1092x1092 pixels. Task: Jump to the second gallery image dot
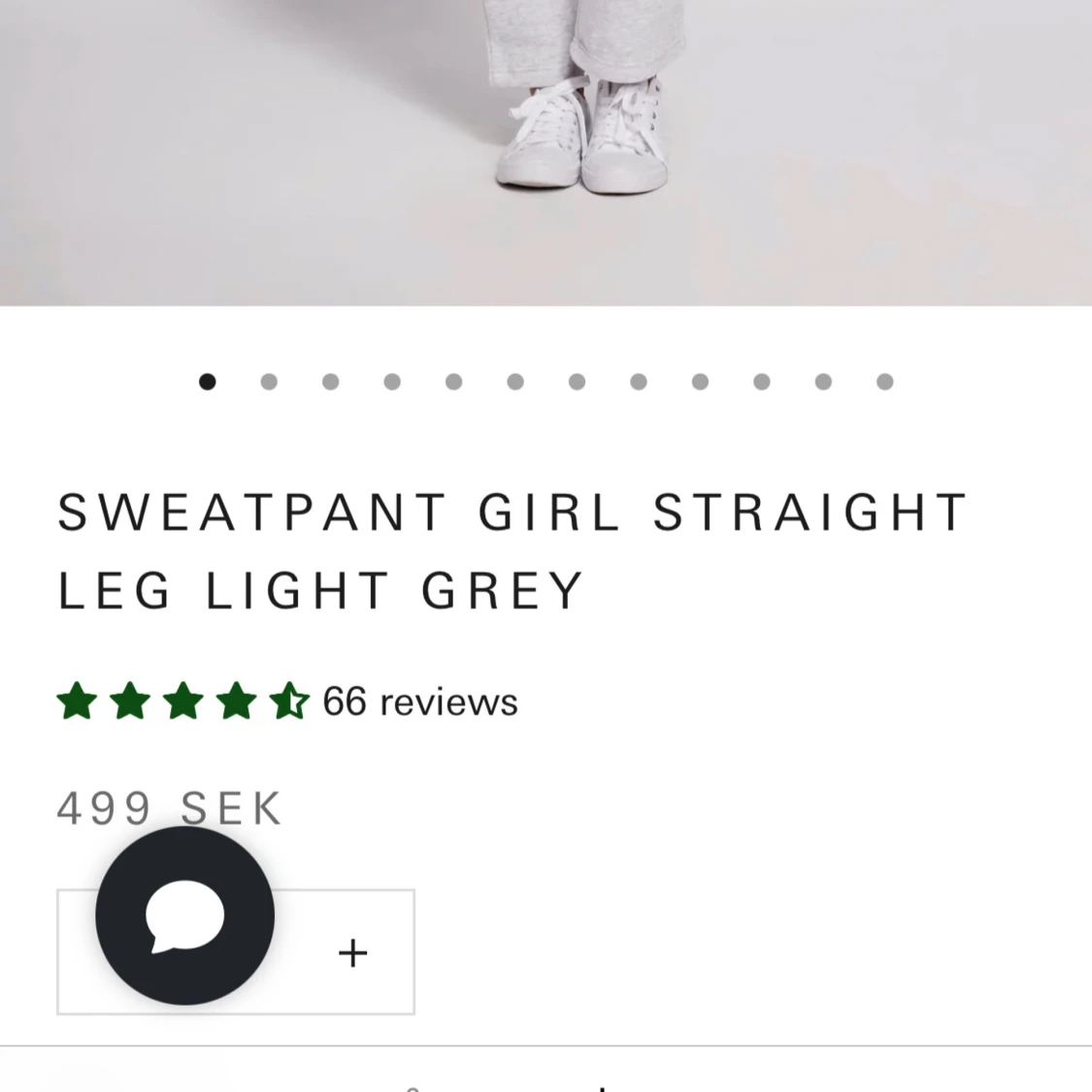pyautogui.click(x=269, y=381)
